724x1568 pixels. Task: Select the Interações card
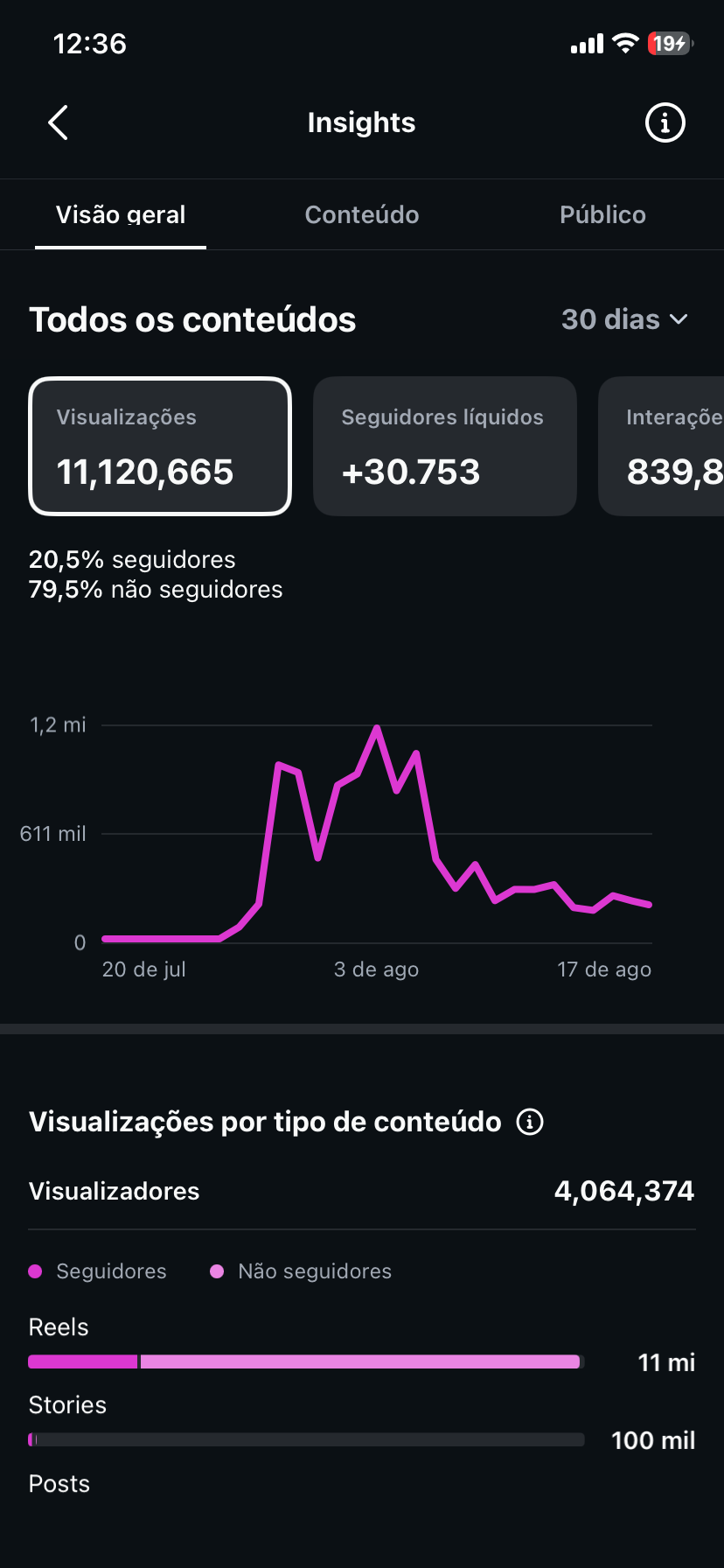tap(661, 446)
